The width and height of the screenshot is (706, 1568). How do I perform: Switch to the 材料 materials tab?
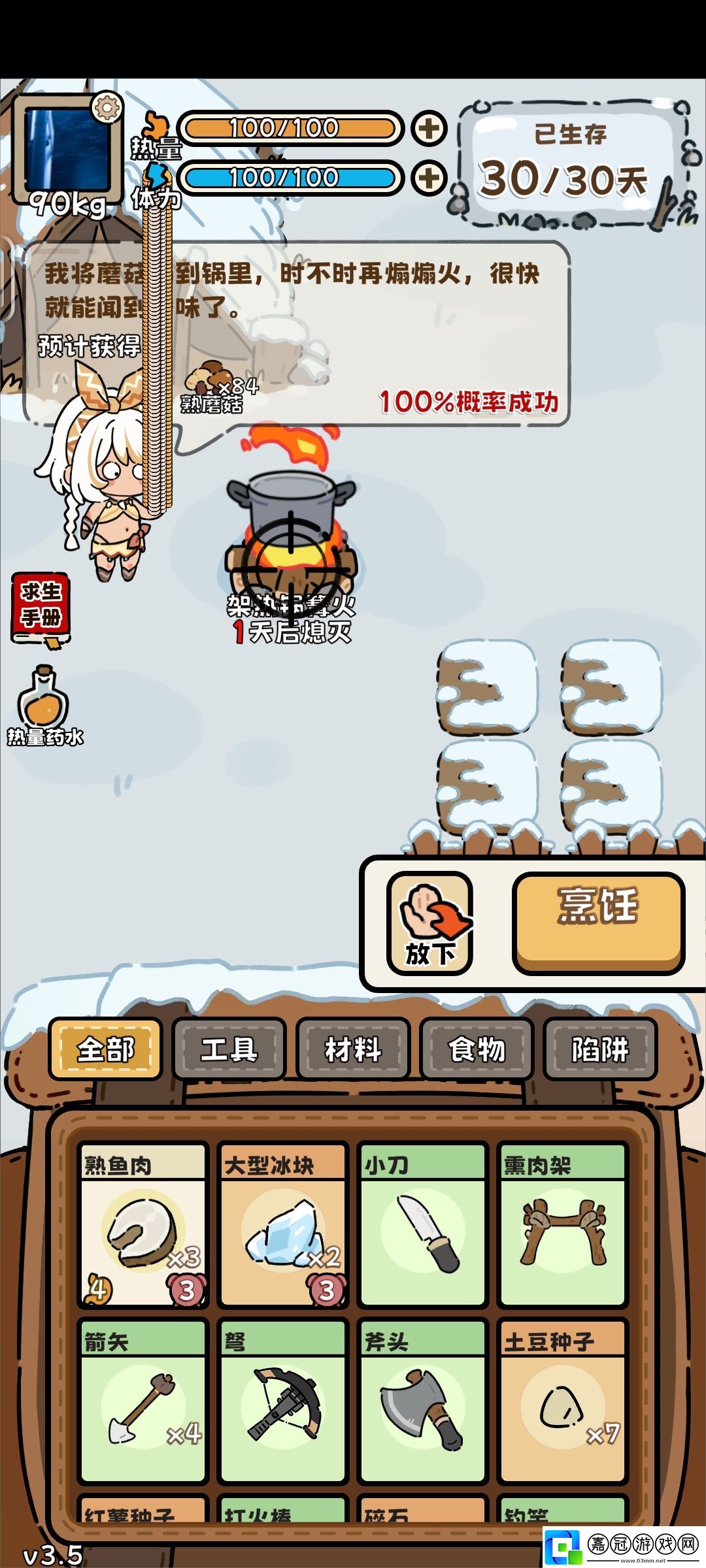coord(353,1049)
